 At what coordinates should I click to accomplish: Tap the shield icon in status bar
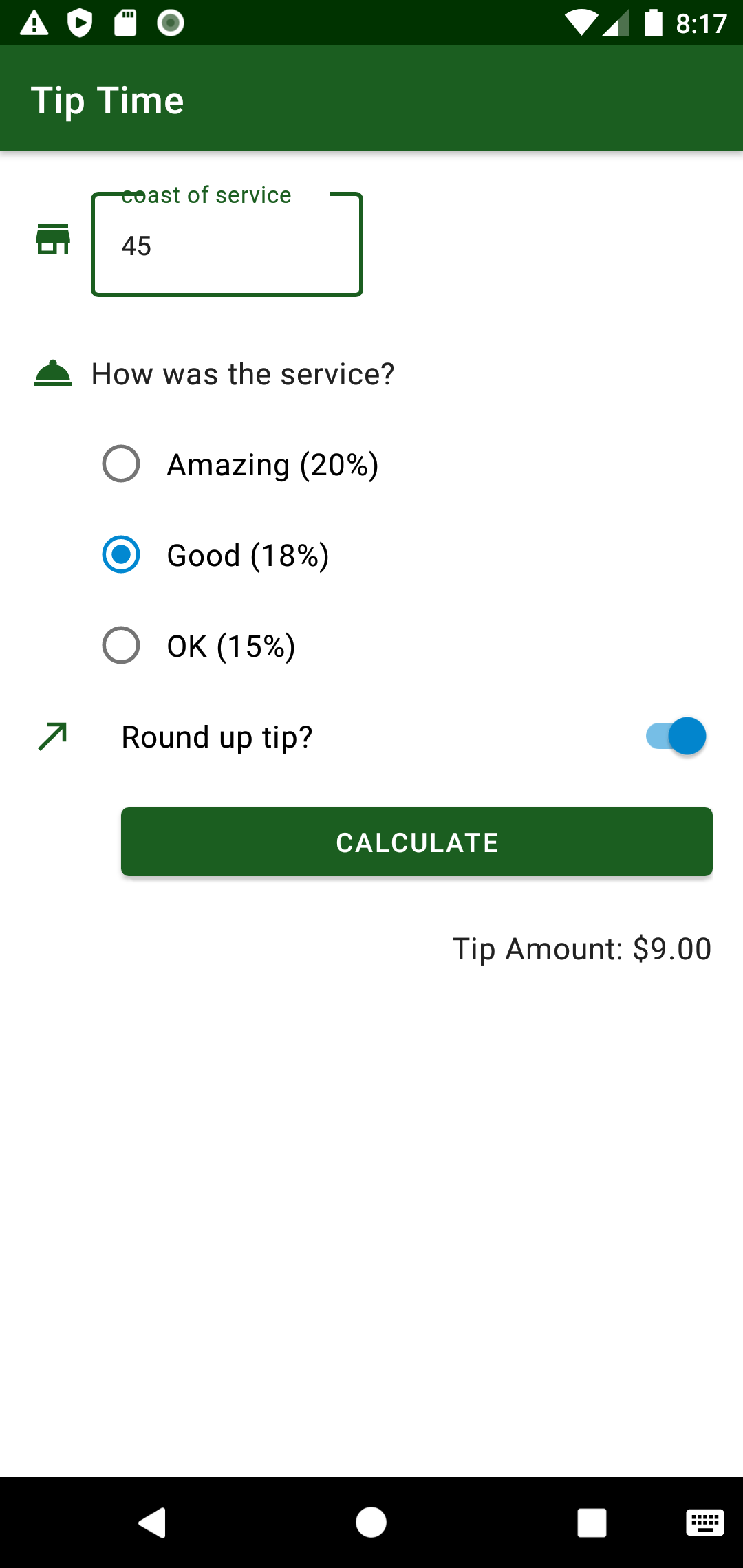(x=79, y=23)
